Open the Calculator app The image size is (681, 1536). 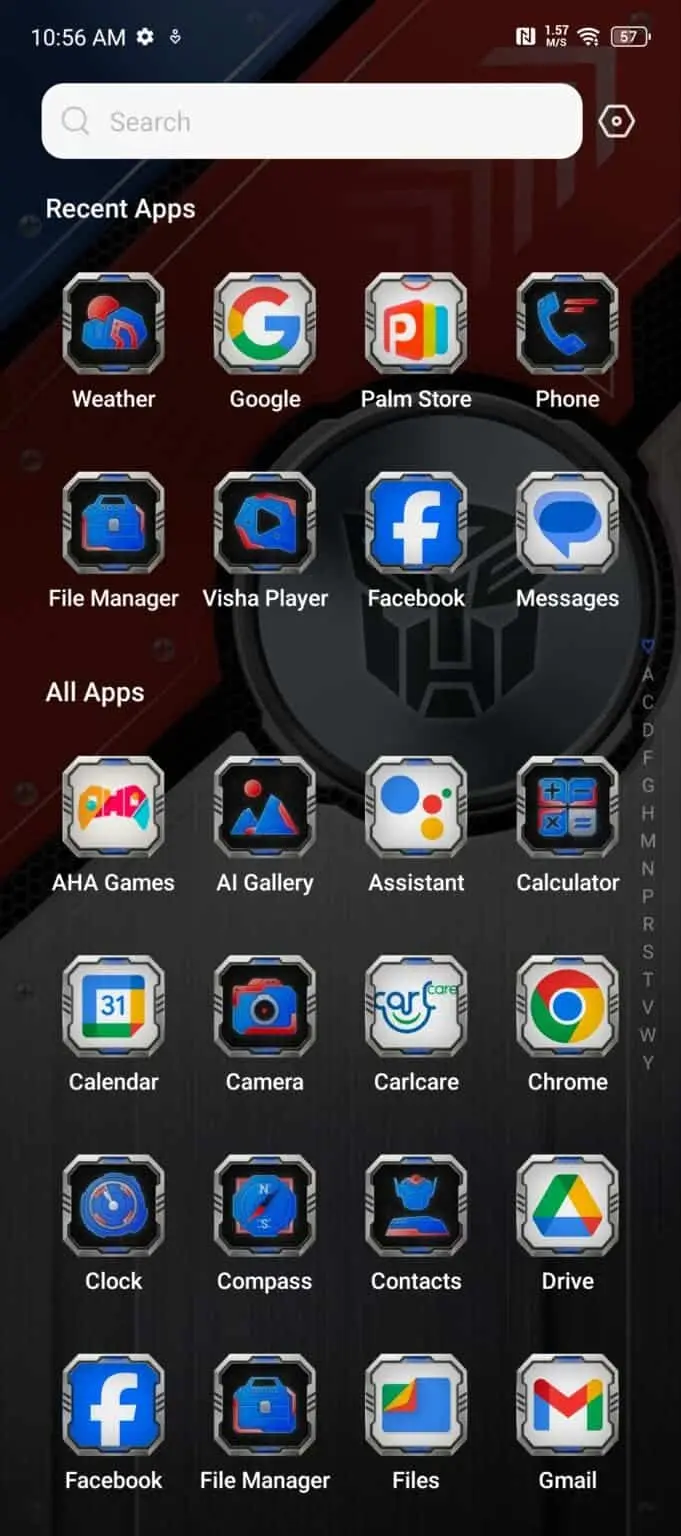click(x=567, y=807)
